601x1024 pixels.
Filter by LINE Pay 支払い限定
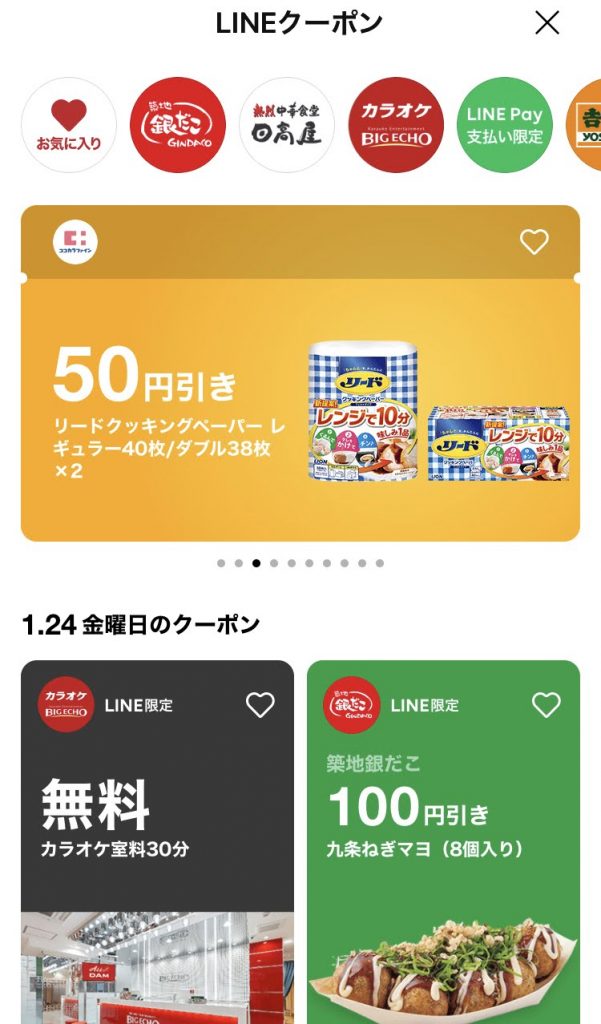504,125
